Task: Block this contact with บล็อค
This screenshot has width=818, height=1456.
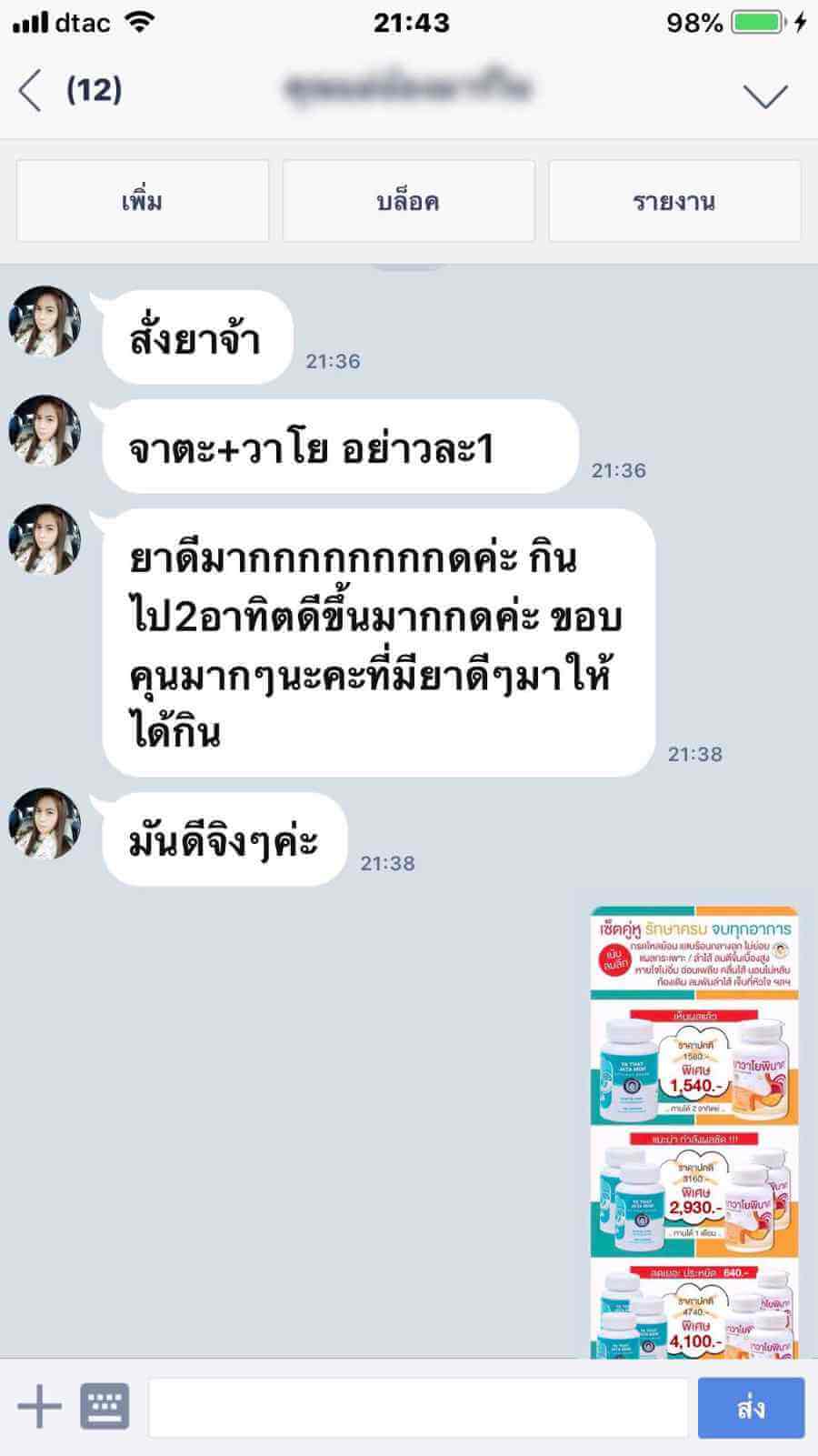Action: click(408, 201)
